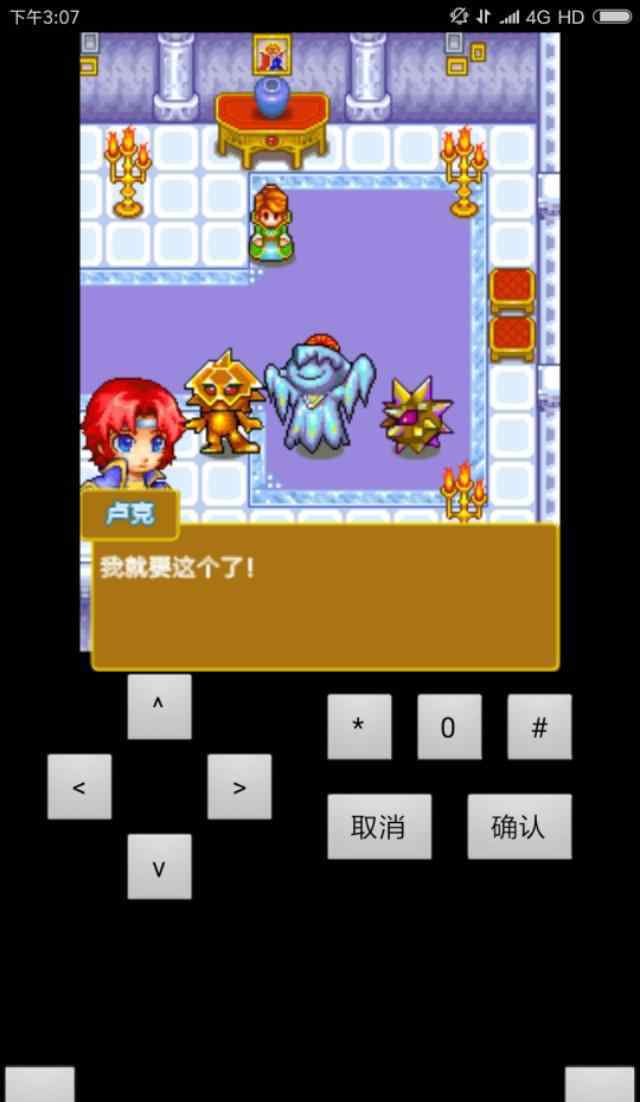This screenshot has height=1102, width=640.
Task: Tap the 0 key
Action: click(449, 727)
